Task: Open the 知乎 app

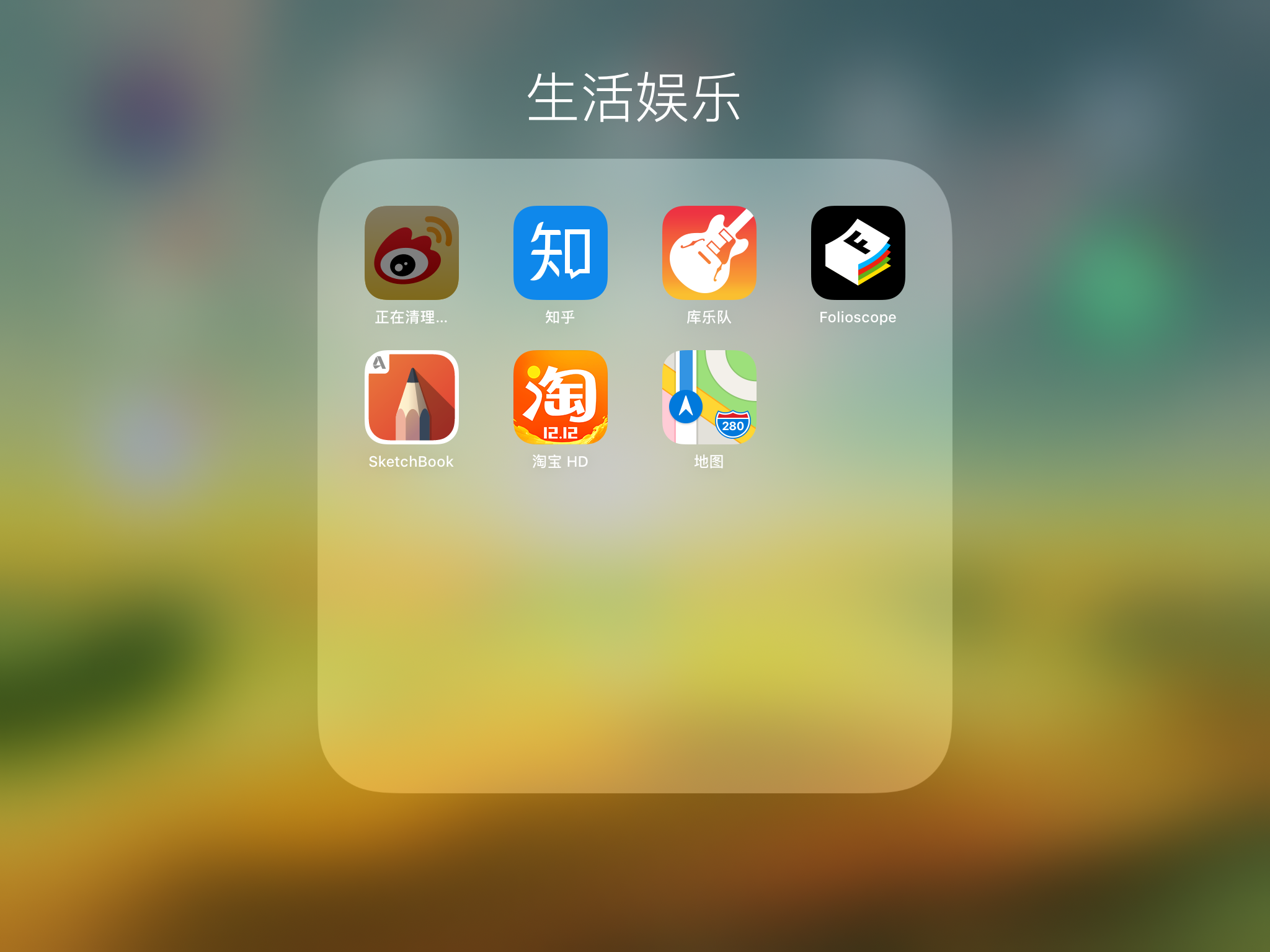Action: click(x=560, y=253)
